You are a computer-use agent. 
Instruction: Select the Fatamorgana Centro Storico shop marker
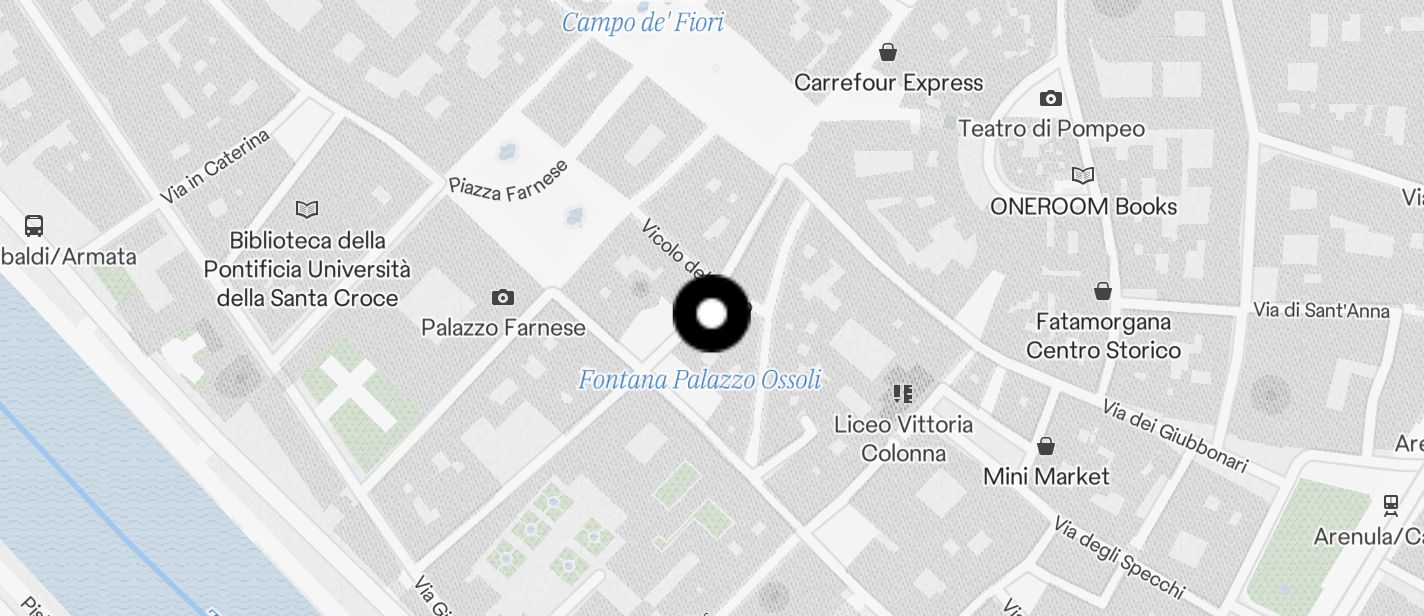coord(1102,291)
